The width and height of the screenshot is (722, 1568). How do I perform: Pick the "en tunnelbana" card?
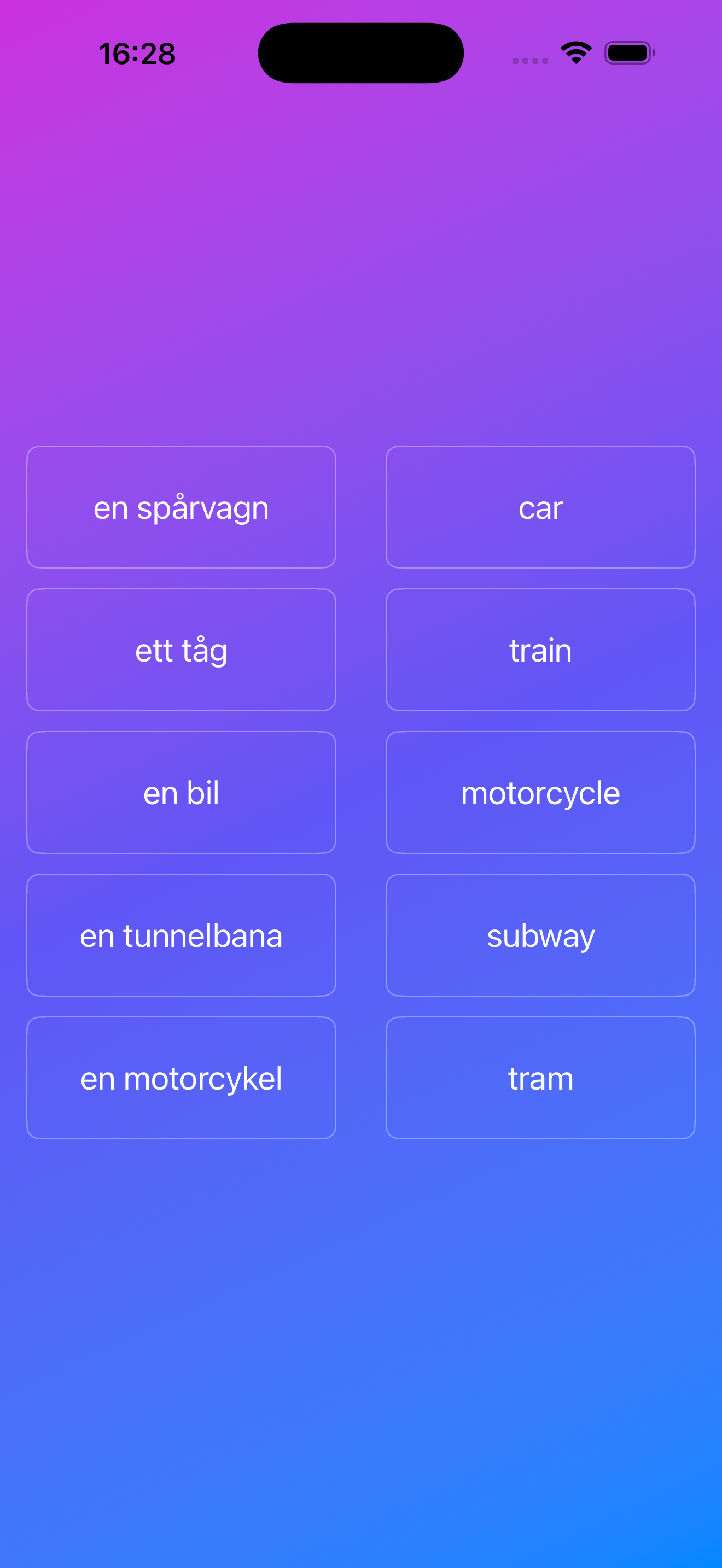[181, 935]
